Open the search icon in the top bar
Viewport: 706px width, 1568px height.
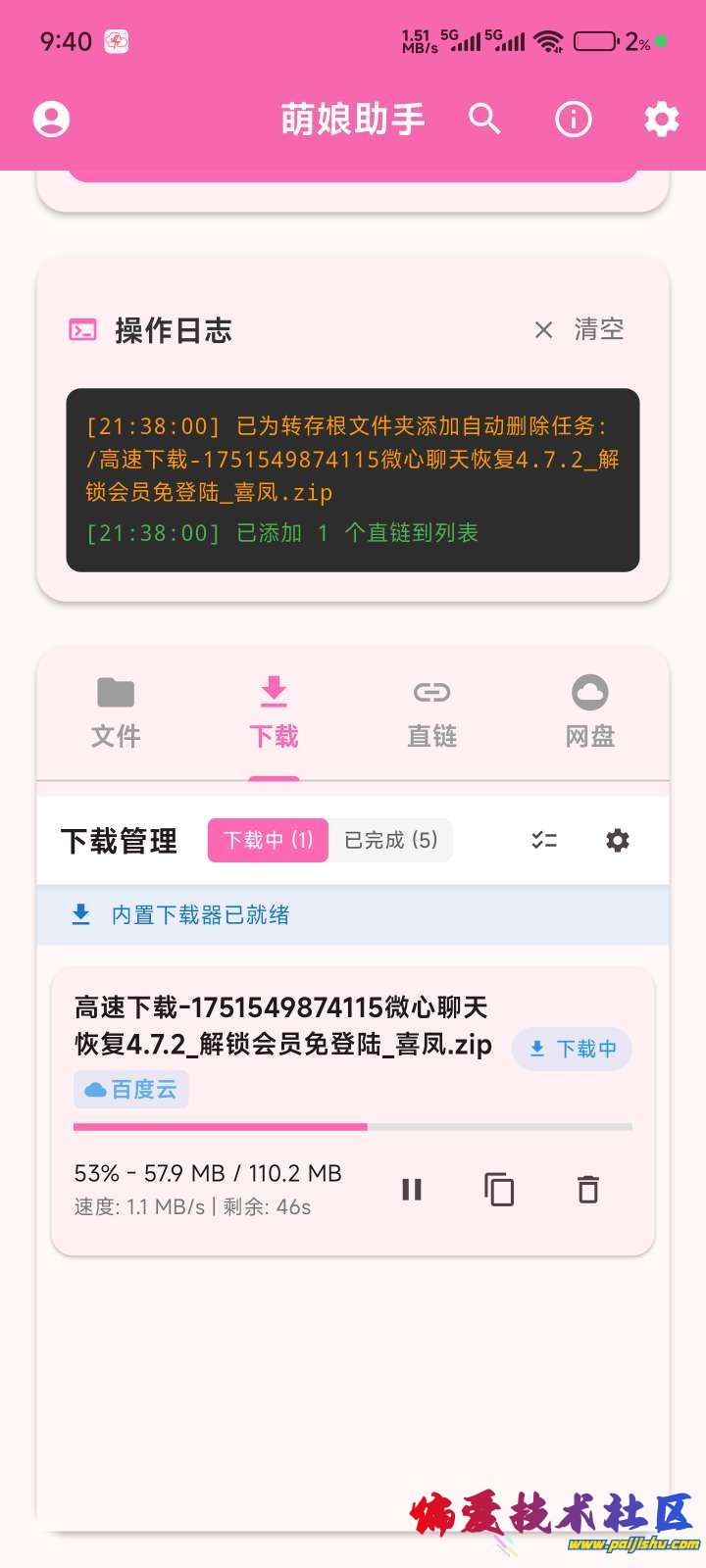[x=485, y=119]
